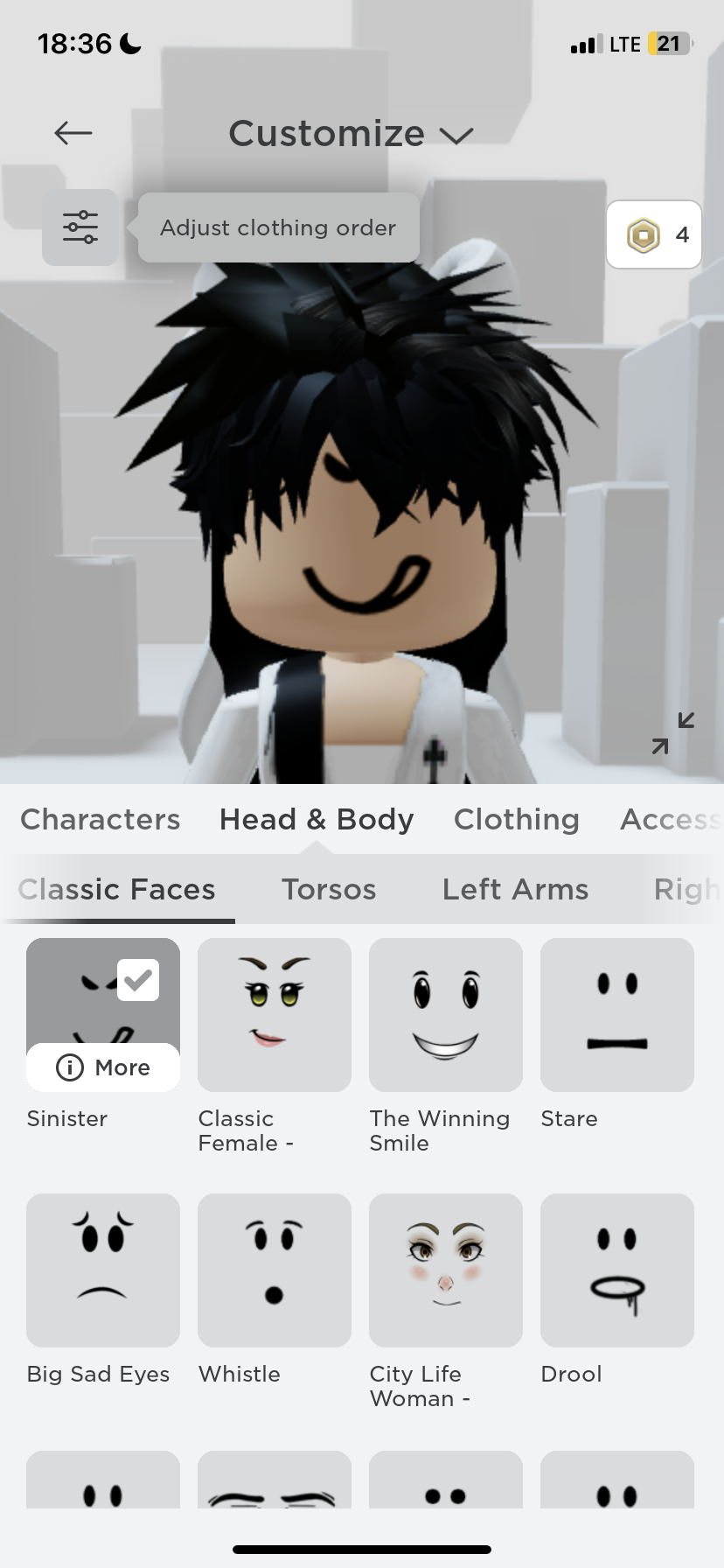Switch to the Characters tab
This screenshot has width=724, height=1568.
tap(101, 819)
